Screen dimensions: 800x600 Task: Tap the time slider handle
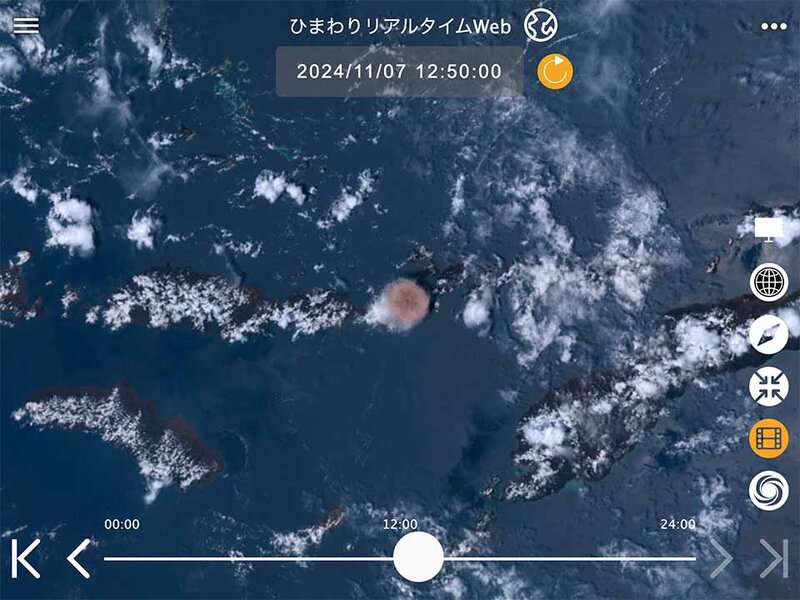(418, 557)
